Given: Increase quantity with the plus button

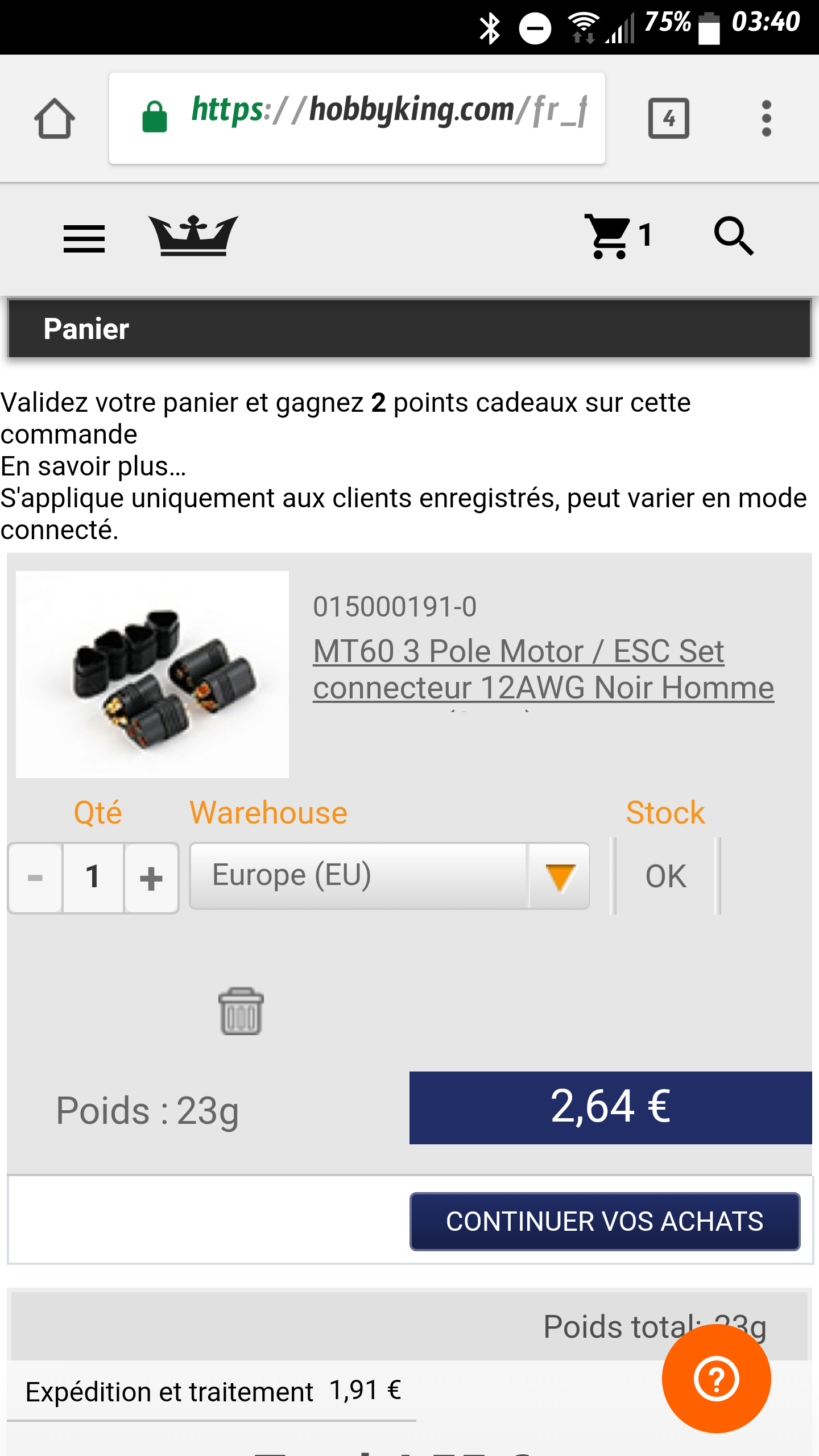Looking at the screenshot, I should point(151,878).
